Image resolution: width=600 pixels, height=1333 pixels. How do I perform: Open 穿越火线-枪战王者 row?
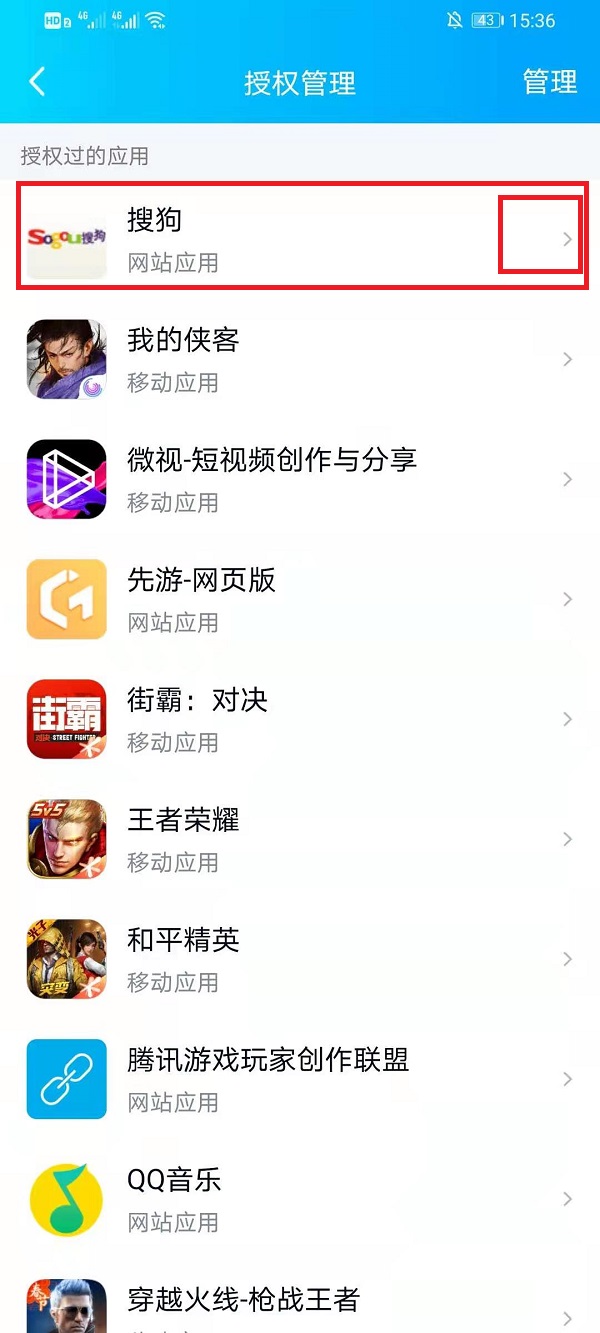tap(300, 1305)
